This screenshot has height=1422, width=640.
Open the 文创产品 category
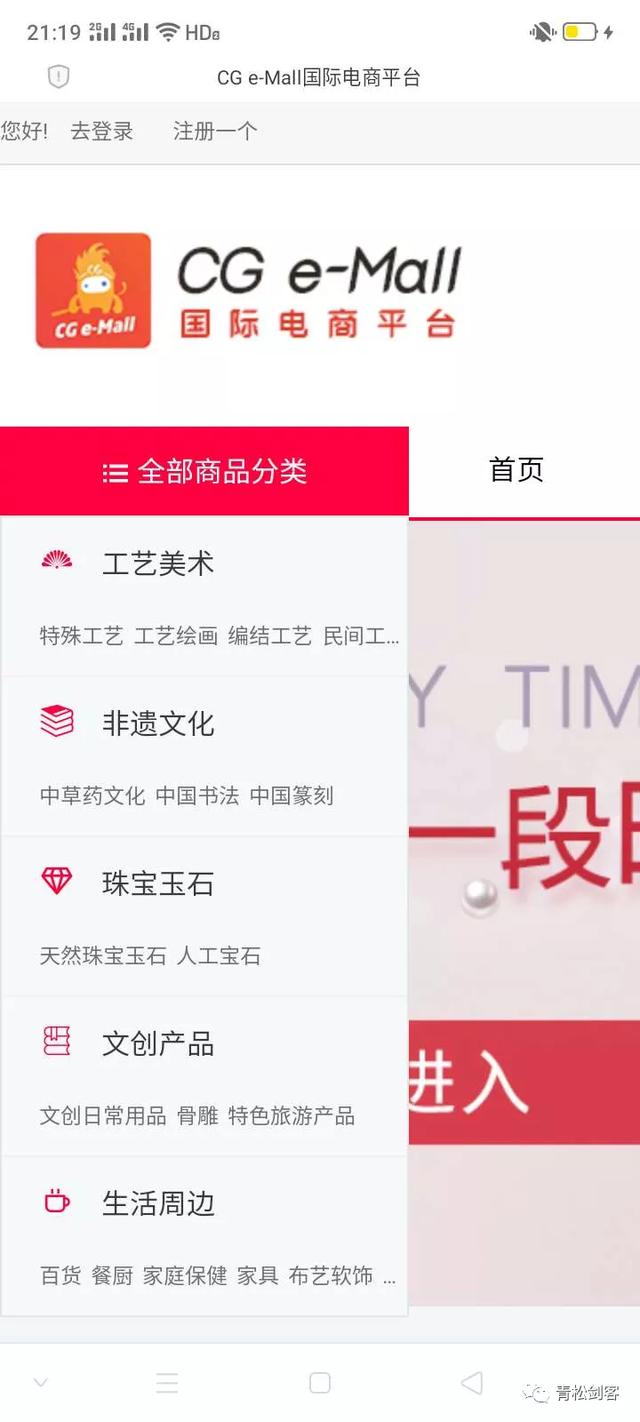coord(157,1044)
